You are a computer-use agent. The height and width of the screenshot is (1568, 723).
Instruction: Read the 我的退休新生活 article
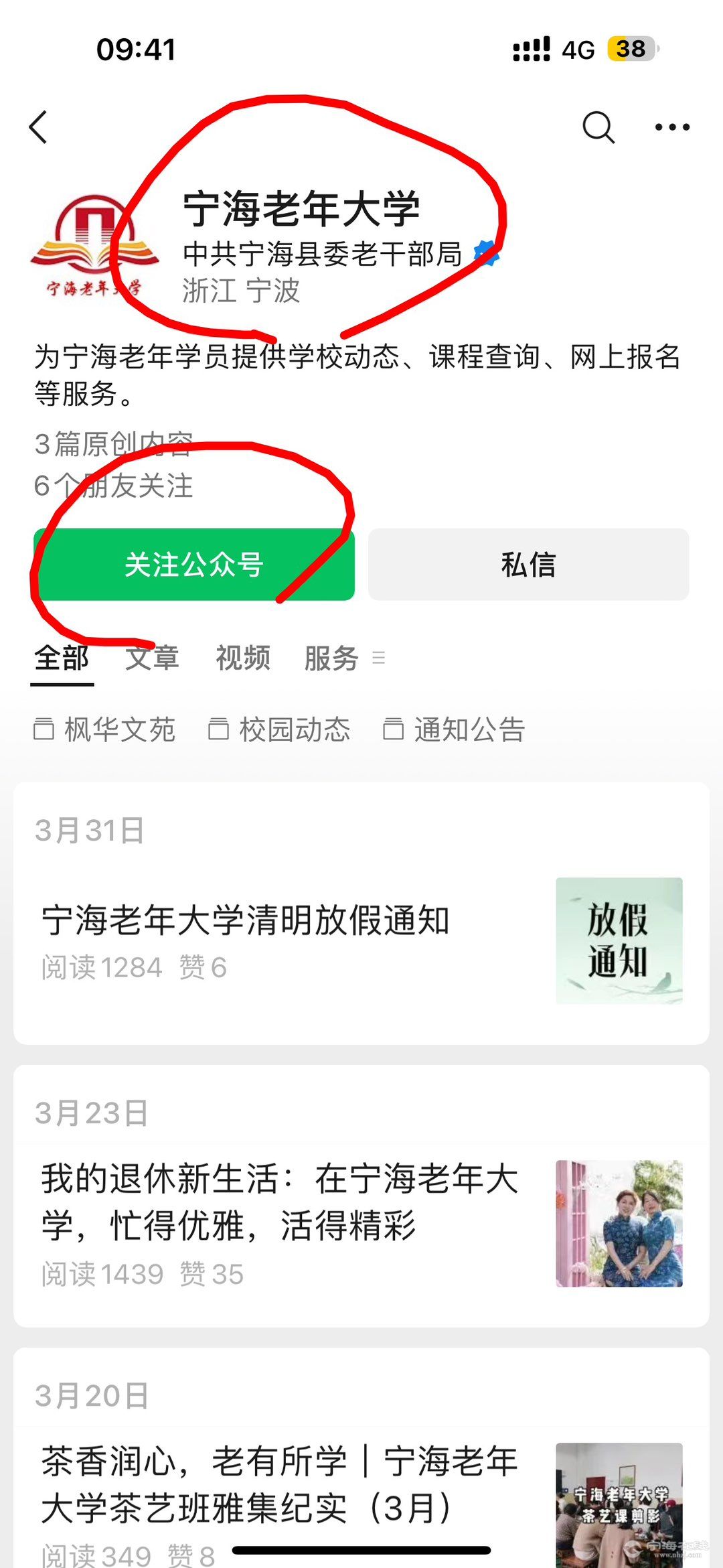click(280, 1202)
